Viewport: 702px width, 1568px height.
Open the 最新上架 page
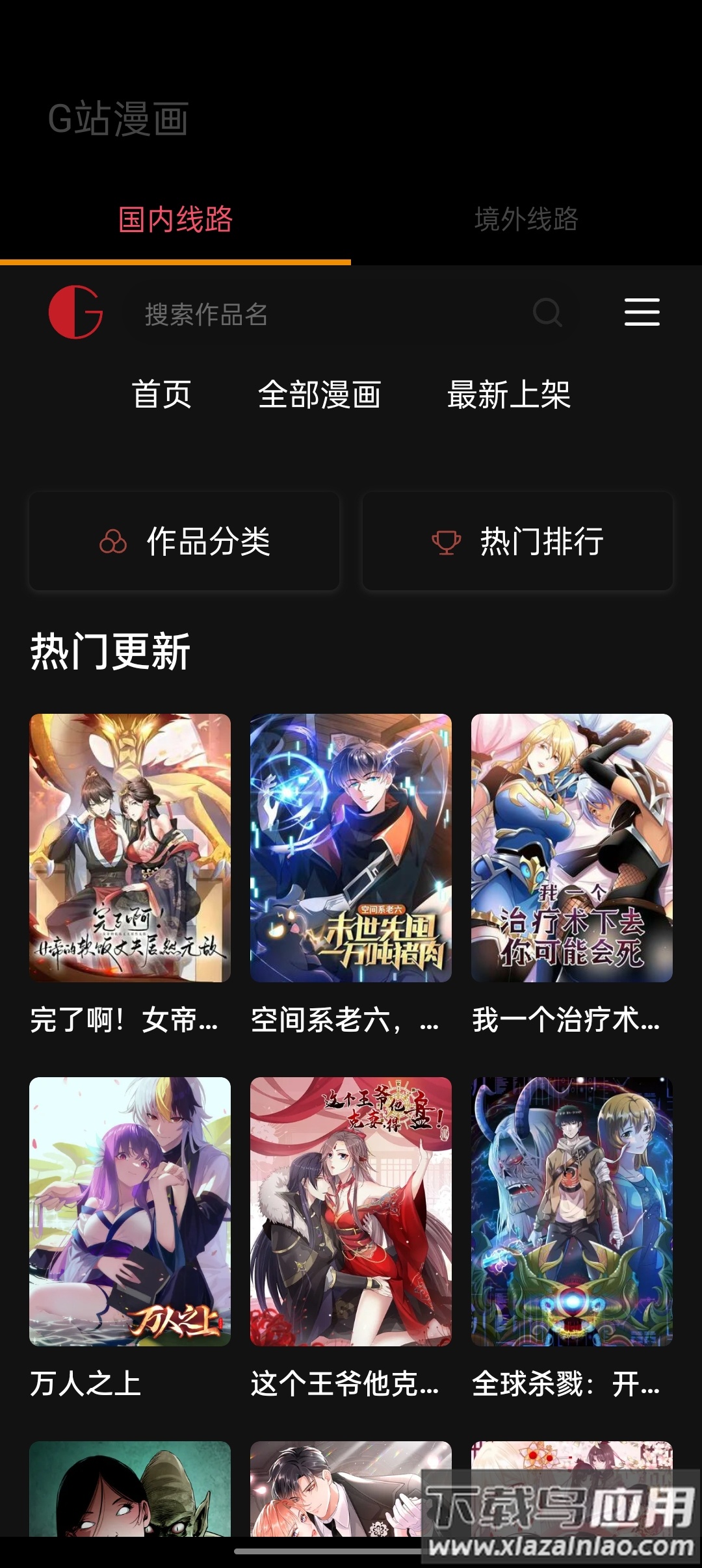click(x=508, y=397)
